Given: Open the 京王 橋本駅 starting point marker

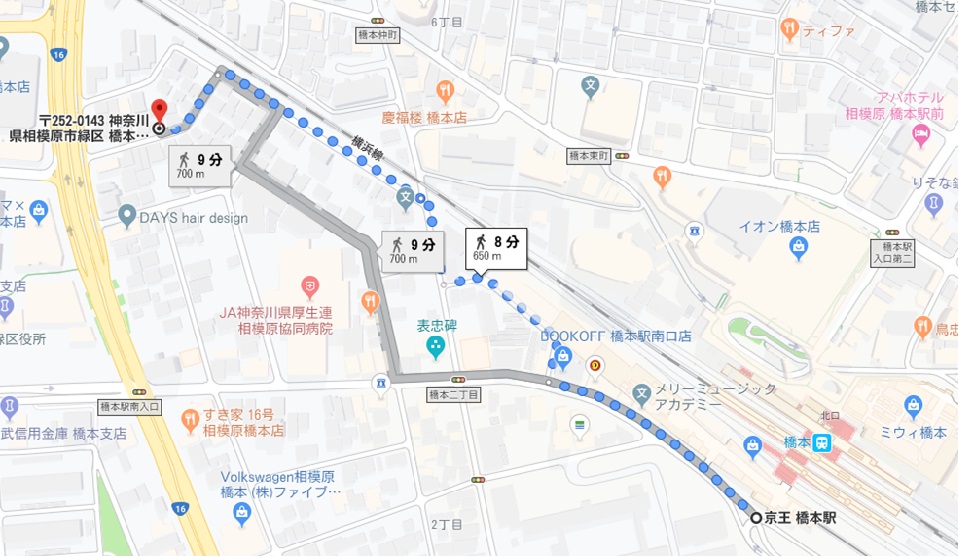Looking at the screenshot, I should [x=756, y=518].
